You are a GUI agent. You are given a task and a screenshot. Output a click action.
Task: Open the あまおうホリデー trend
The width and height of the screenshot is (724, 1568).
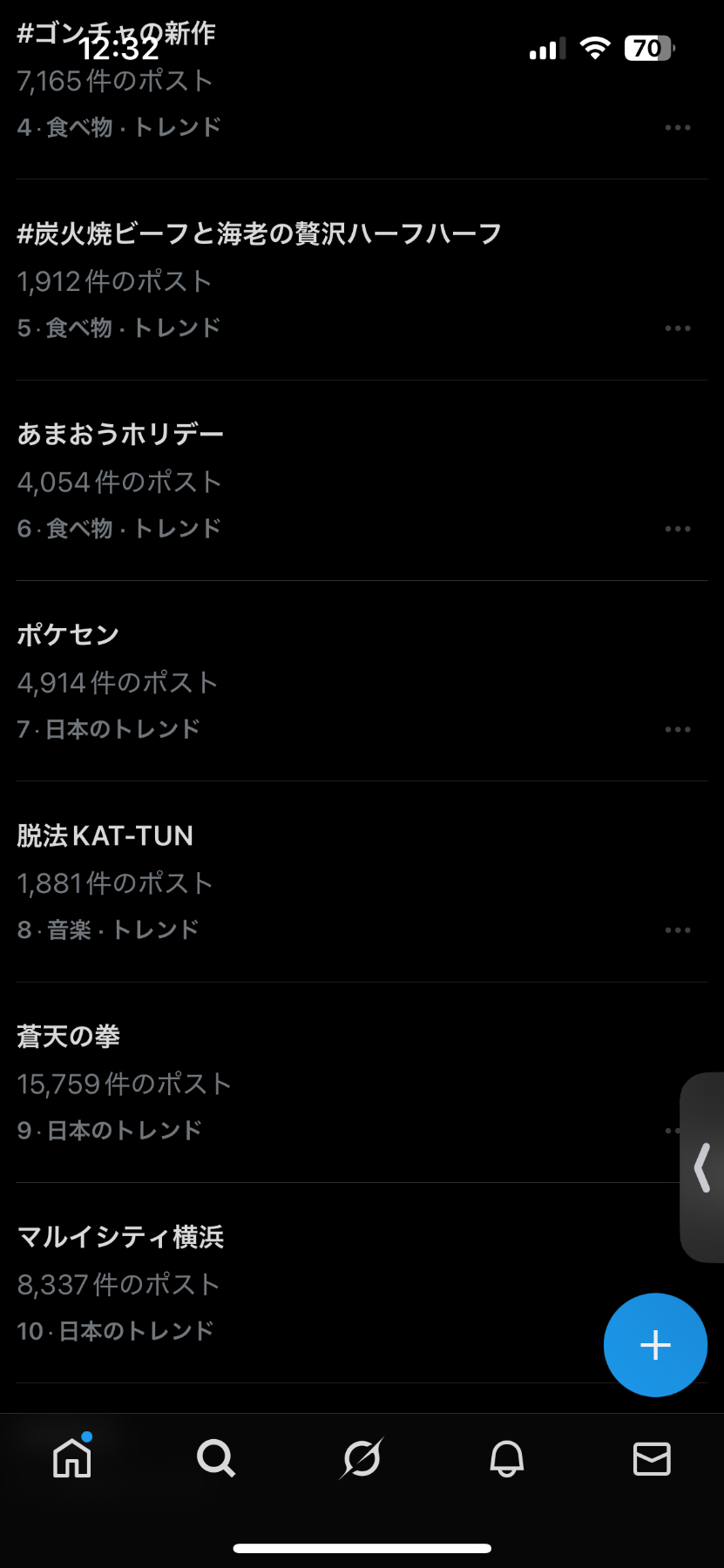pyautogui.click(x=120, y=435)
